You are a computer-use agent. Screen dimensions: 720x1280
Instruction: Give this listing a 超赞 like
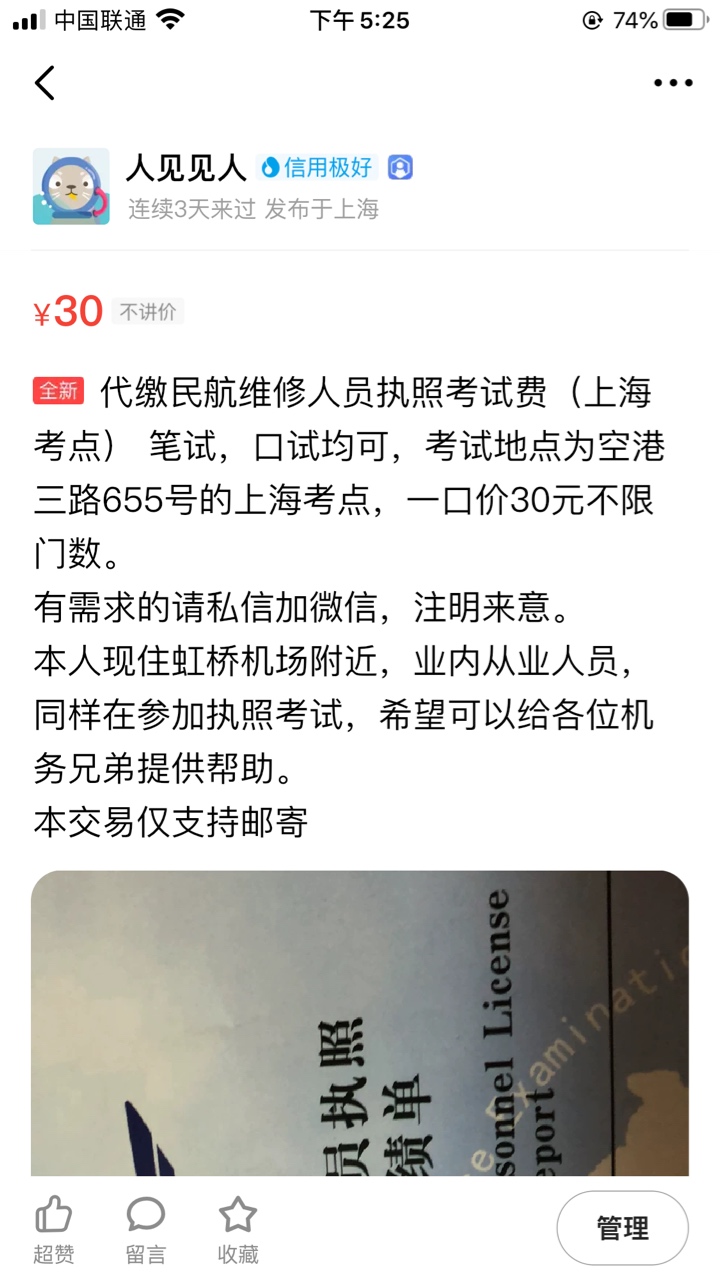(x=54, y=1230)
